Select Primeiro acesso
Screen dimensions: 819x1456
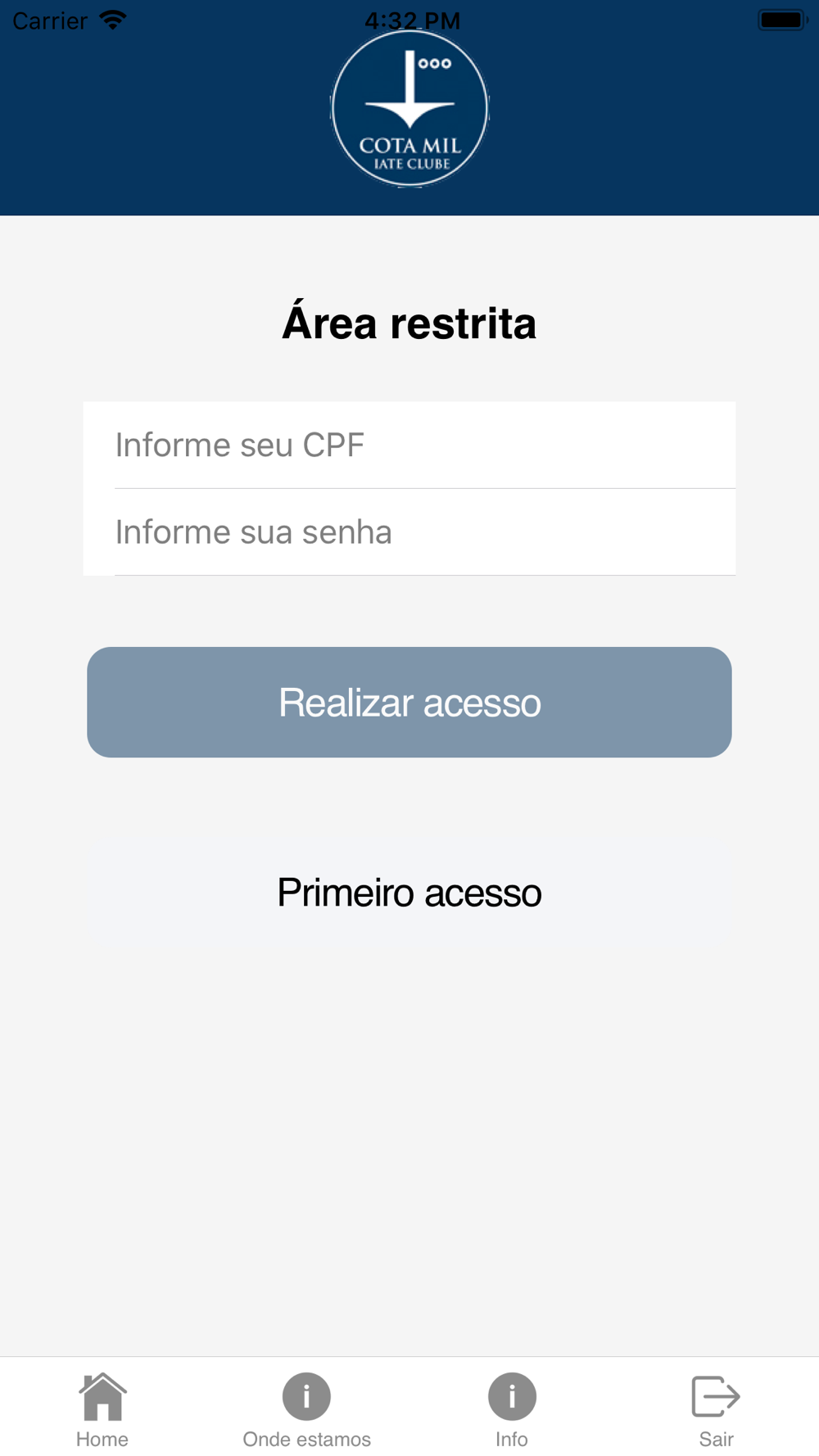(409, 893)
